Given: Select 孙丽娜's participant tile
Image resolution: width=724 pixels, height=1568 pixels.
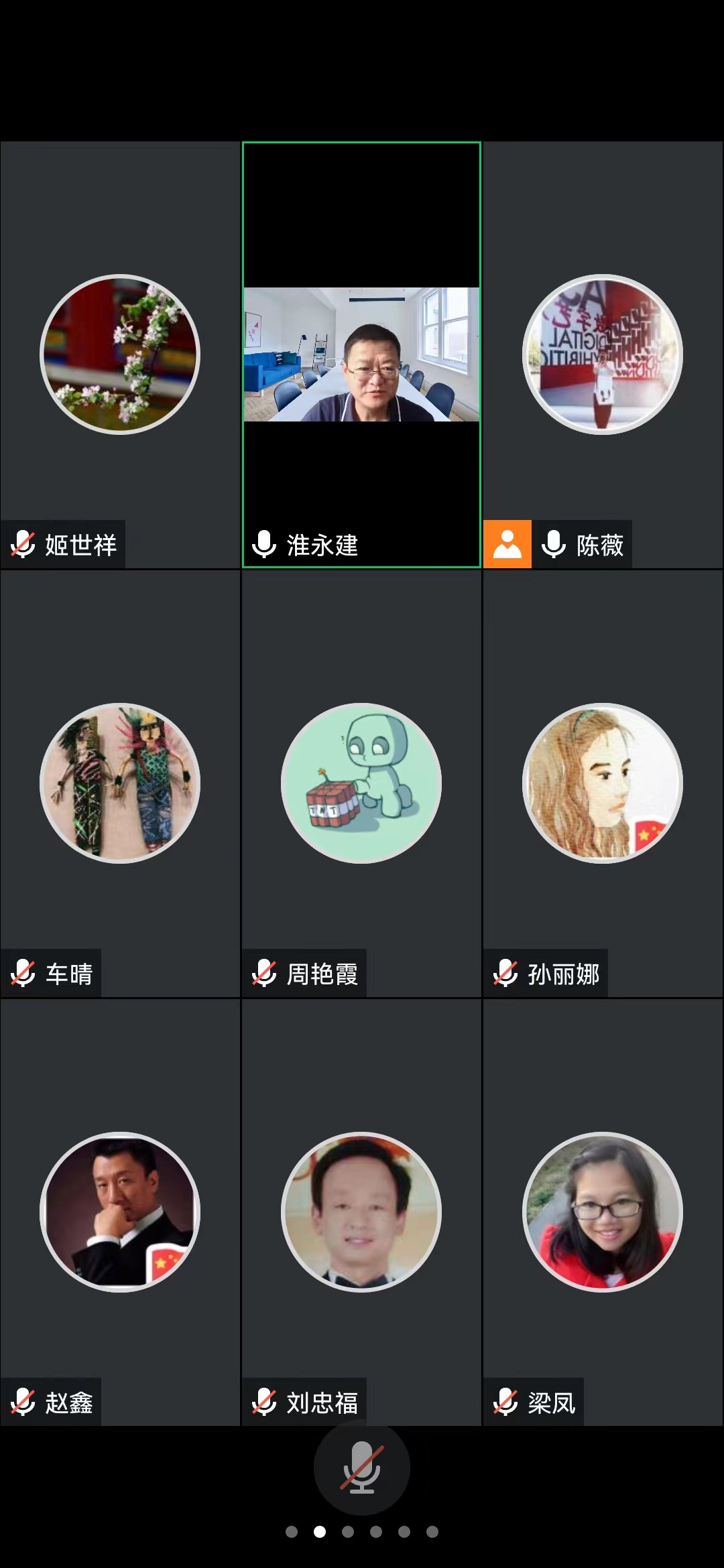Looking at the screenshot, I should pyautogui.click(x=603, y=783).
